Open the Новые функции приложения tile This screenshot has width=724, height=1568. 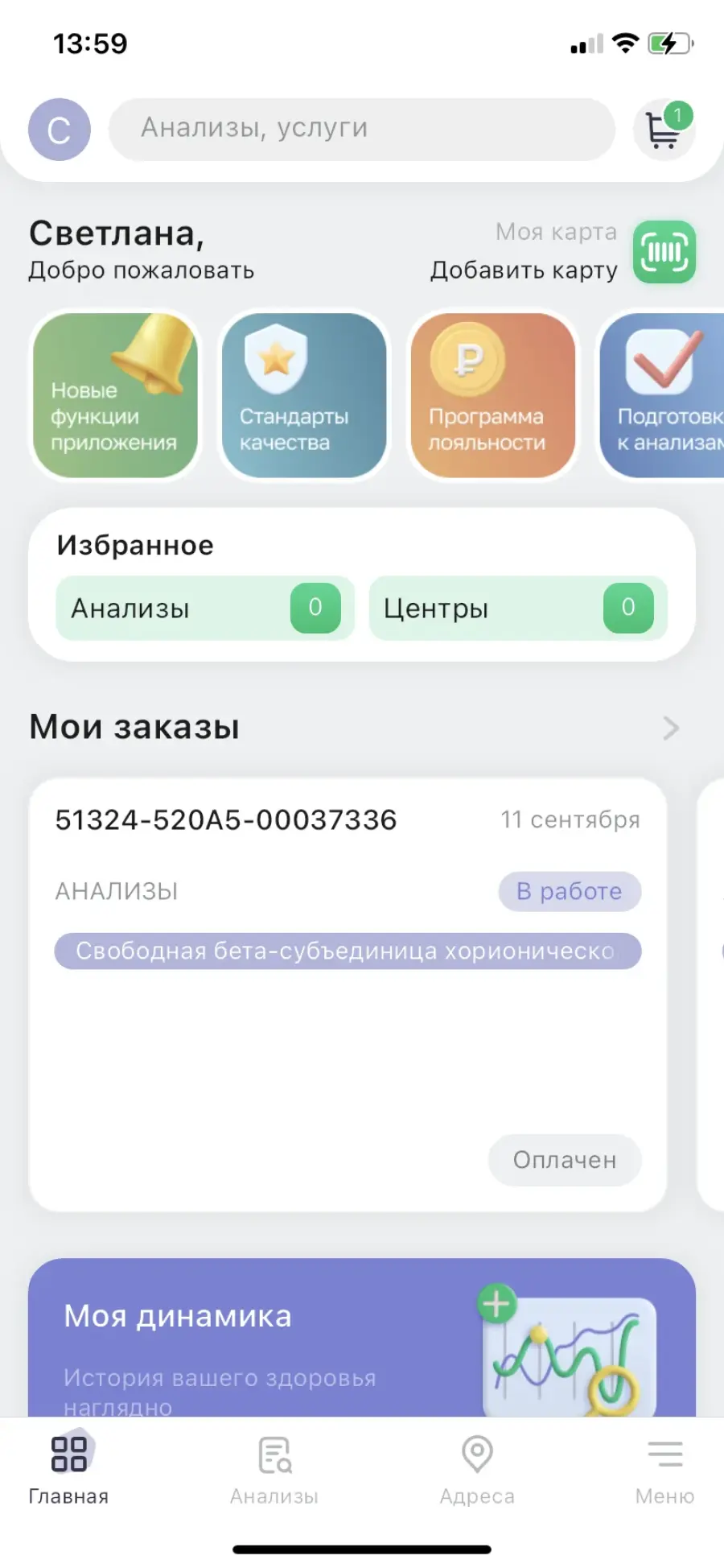click(115, 395)
